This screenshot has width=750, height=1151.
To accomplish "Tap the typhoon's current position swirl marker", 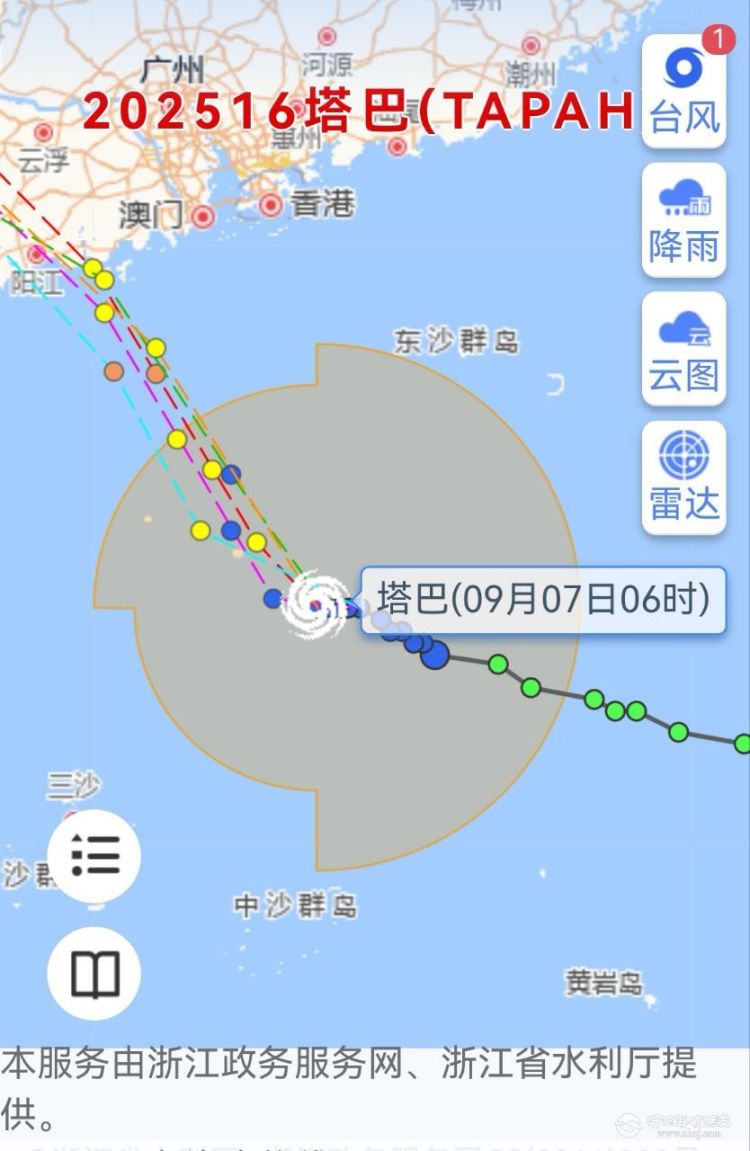I will (x=316, y=605).
